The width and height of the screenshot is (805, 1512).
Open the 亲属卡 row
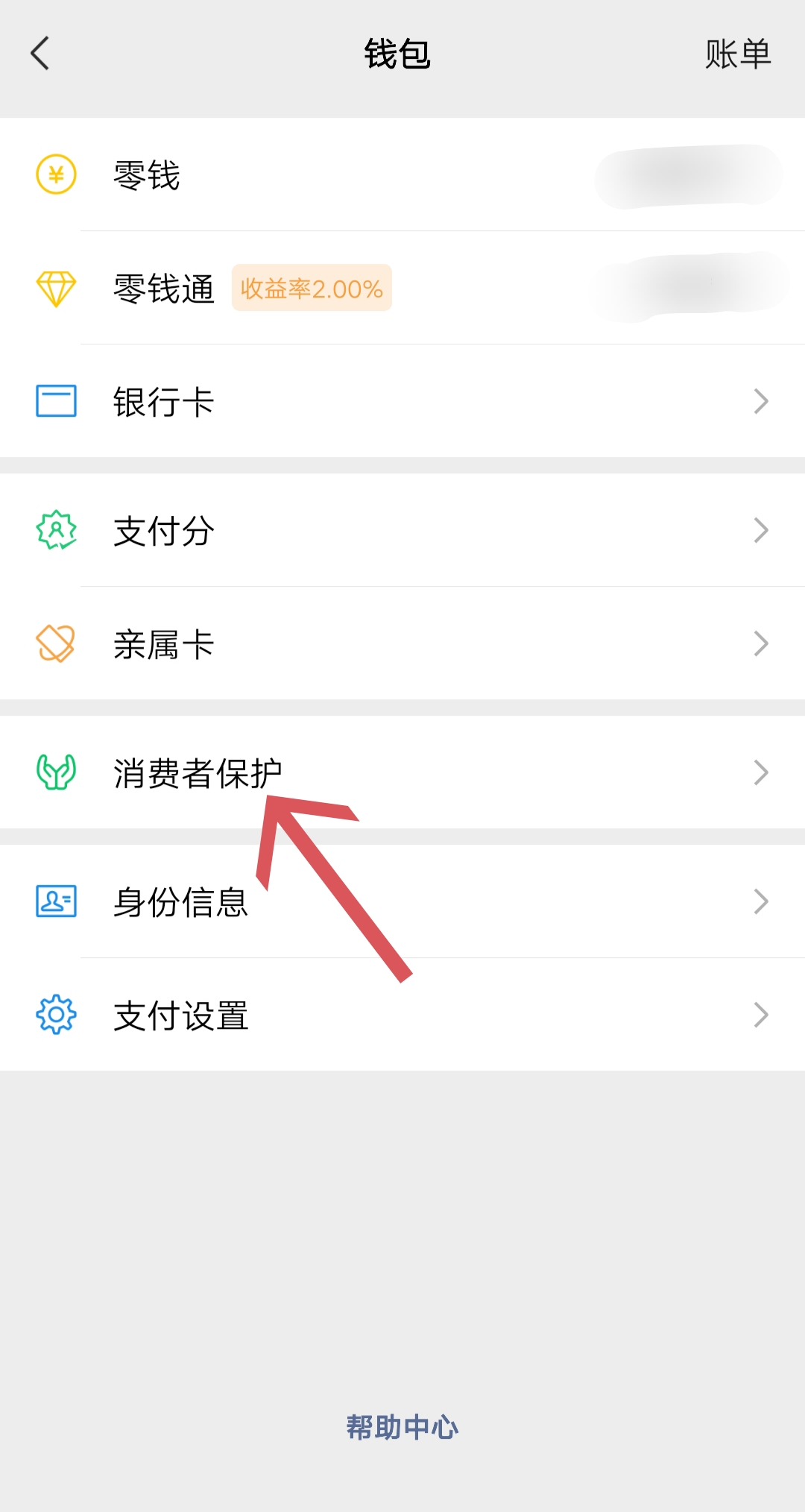tap(402, 643)
